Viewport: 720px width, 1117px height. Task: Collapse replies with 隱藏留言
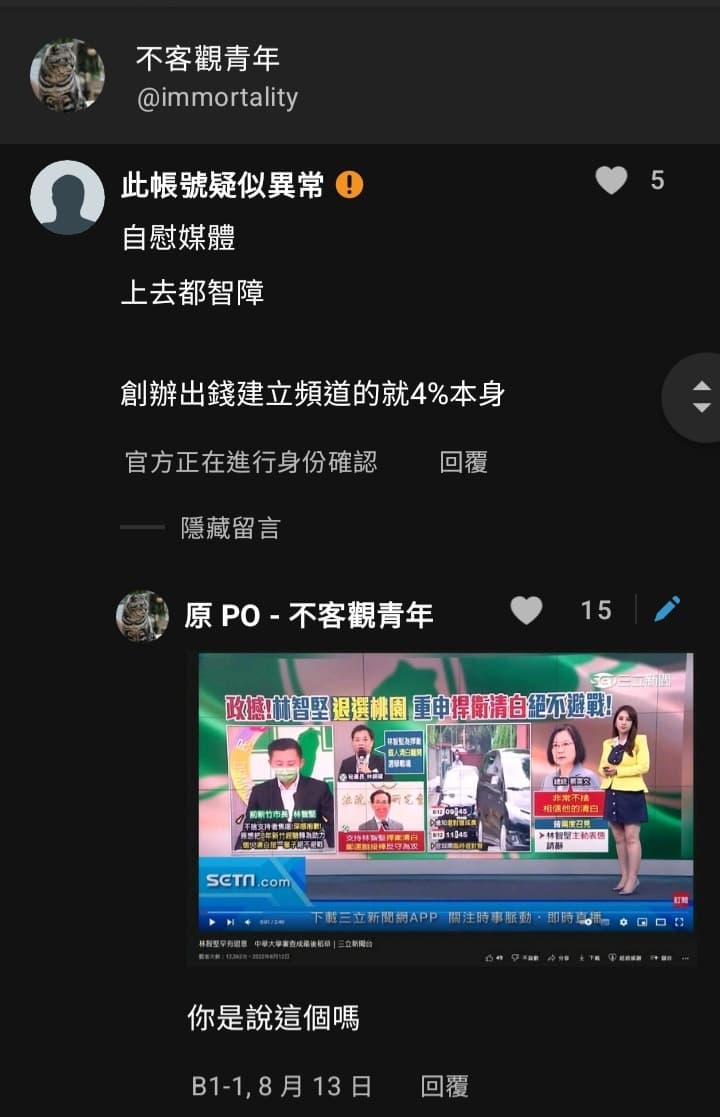(230, 527)
